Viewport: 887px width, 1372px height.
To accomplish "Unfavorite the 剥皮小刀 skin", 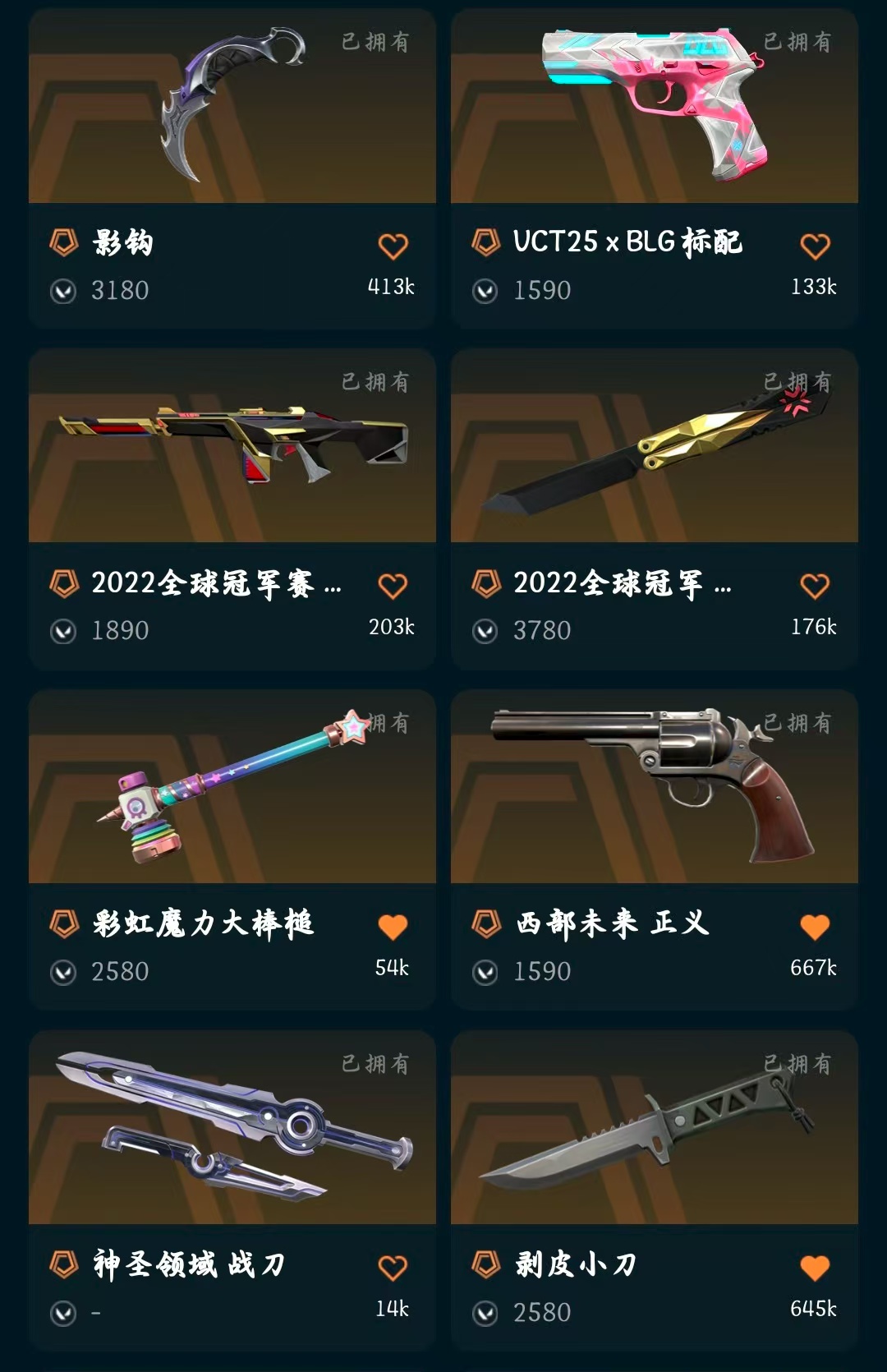I will 815,1268.
